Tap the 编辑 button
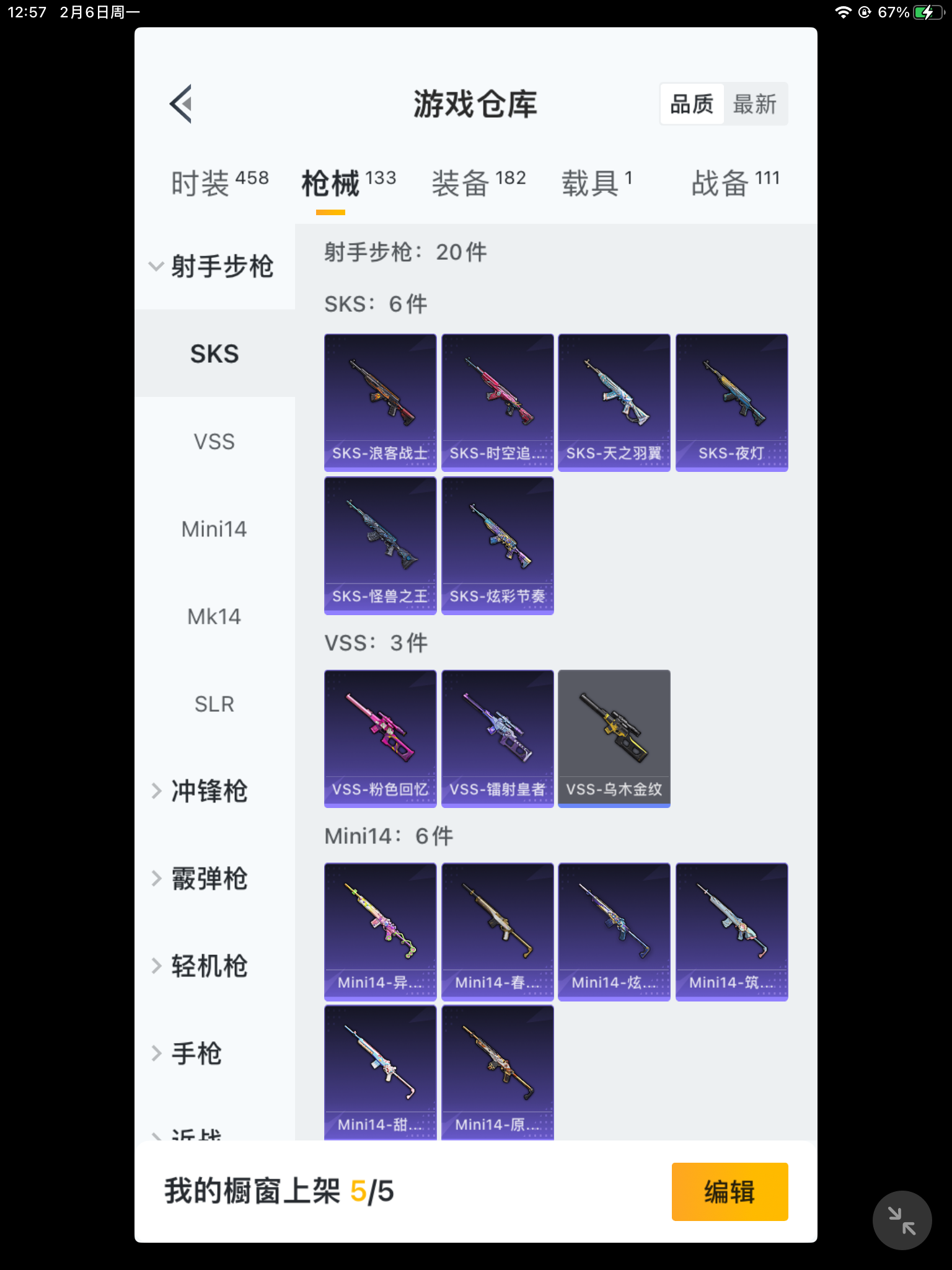Image resolution: width=952 pixels, height=1270 pixels. 729,1191
